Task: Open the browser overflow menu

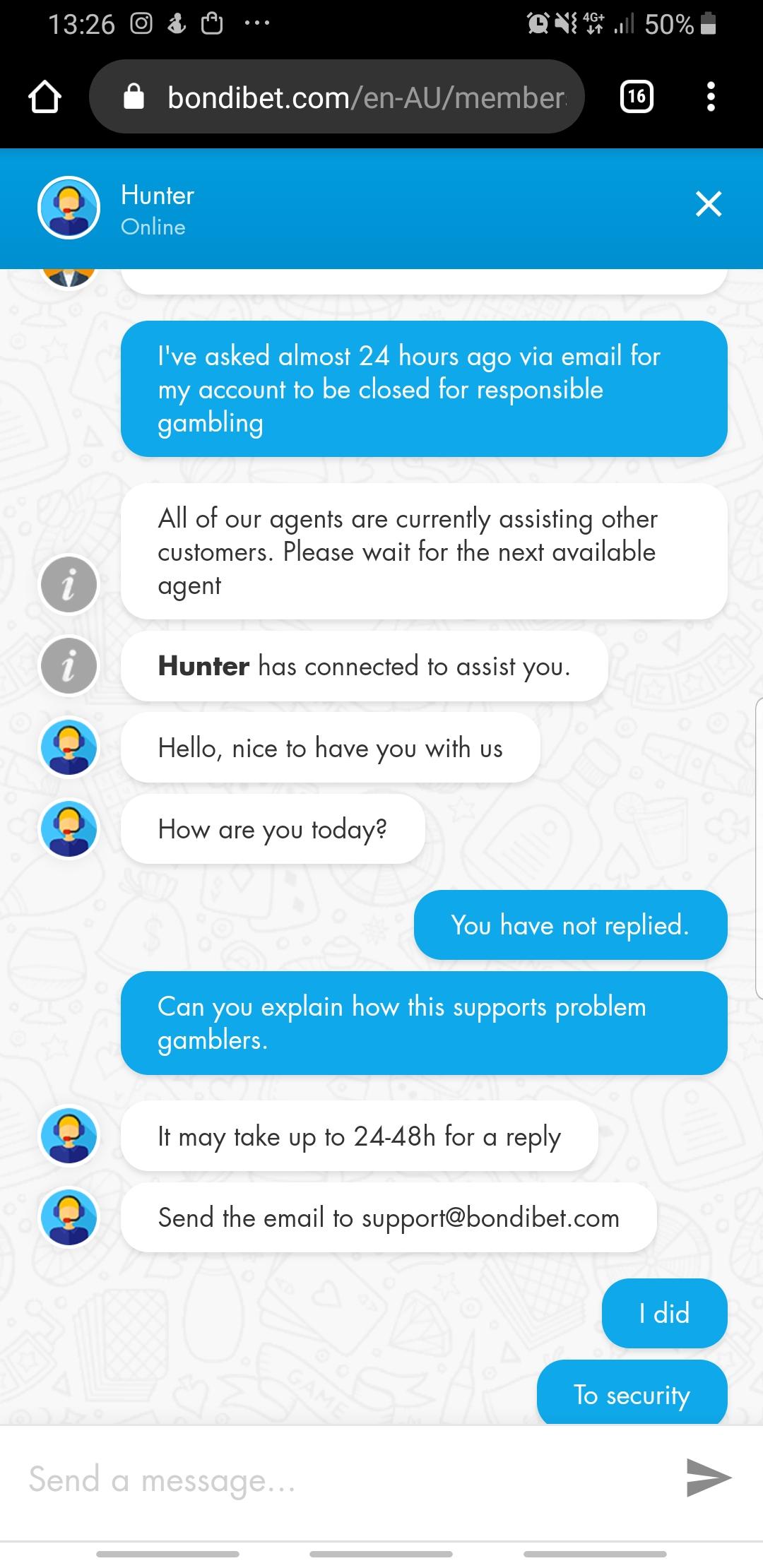Action: click(711, 97)
